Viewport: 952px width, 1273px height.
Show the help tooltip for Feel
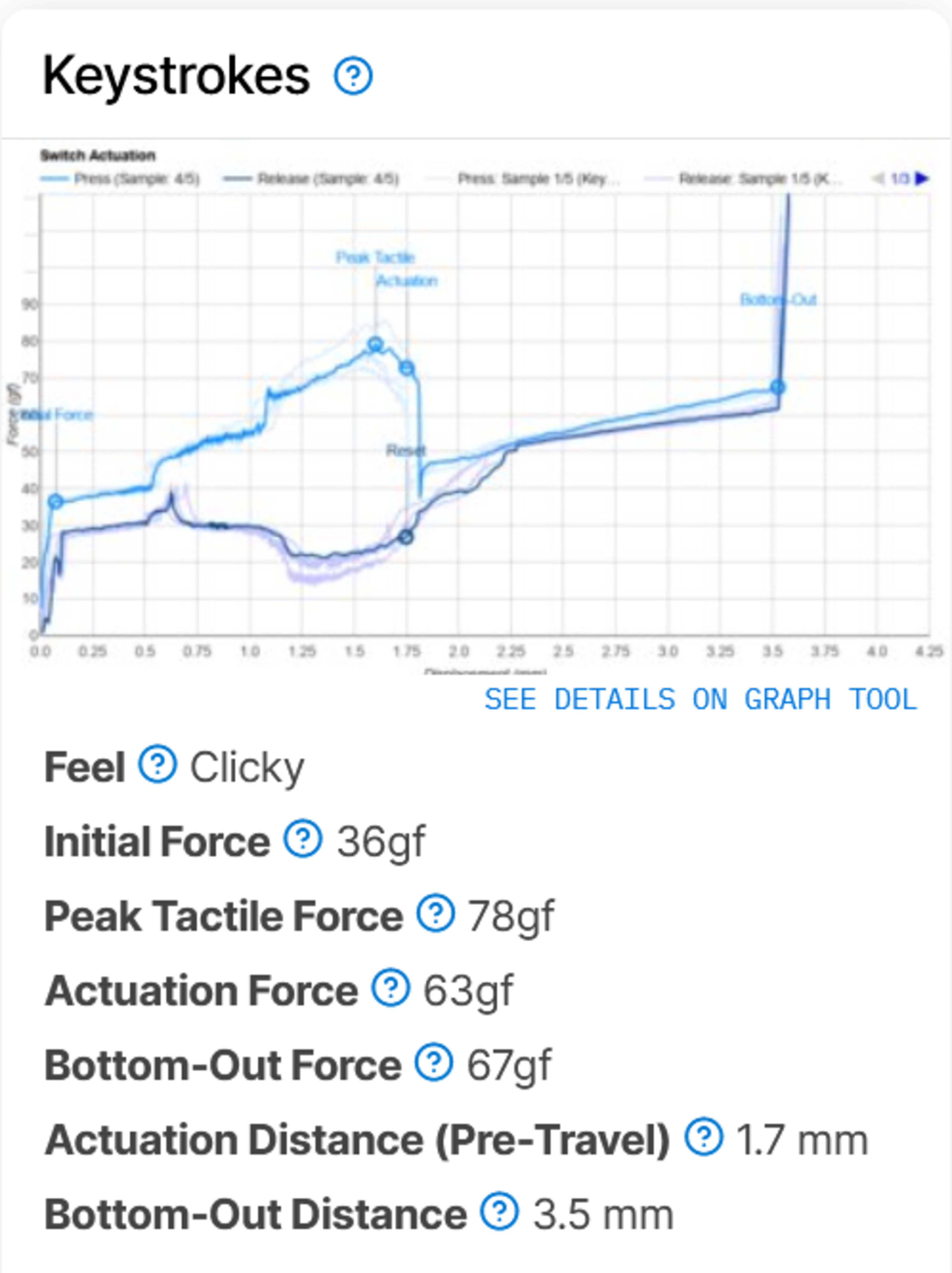[x=157, y=764]
